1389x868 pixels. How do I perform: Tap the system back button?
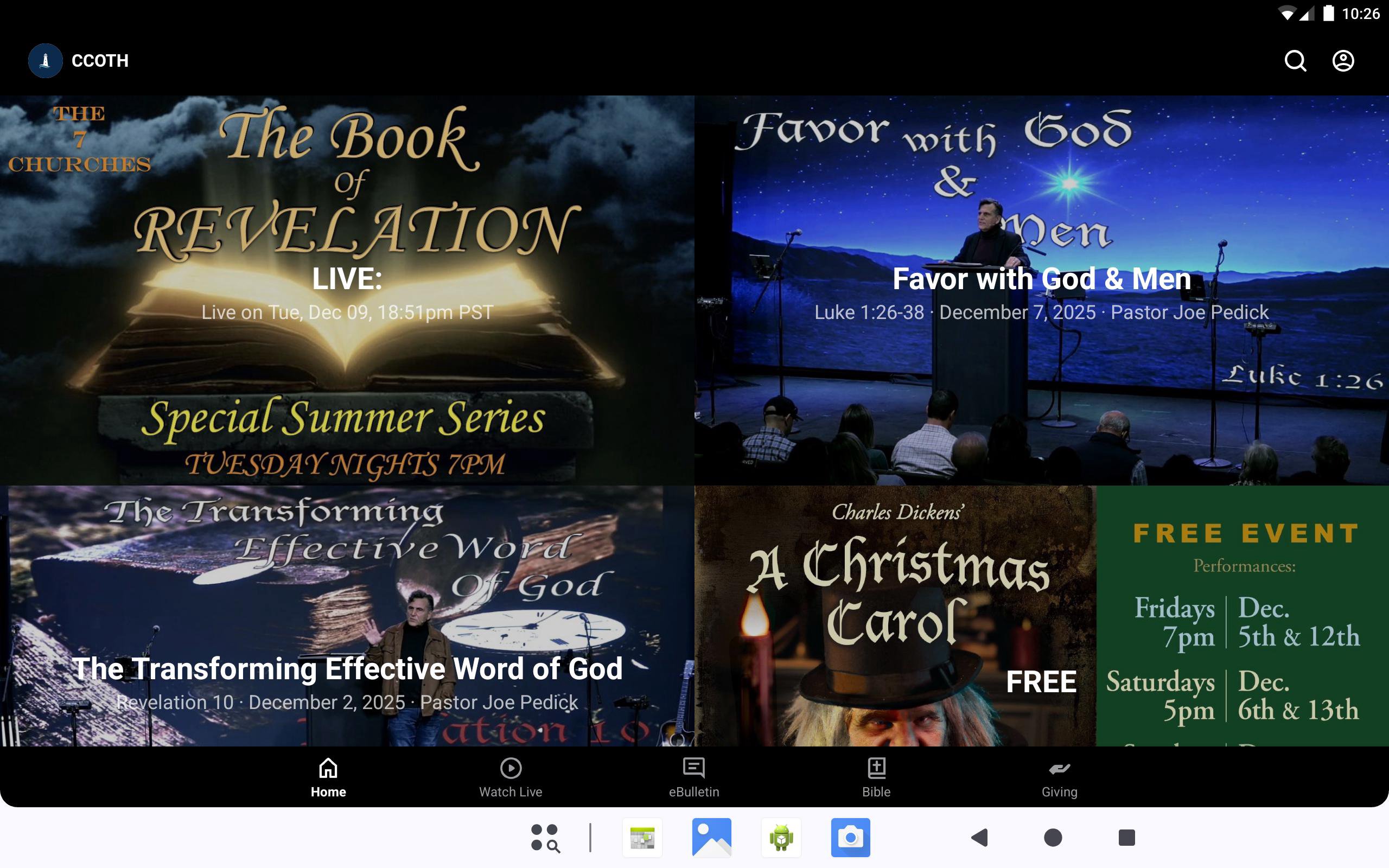980,838
